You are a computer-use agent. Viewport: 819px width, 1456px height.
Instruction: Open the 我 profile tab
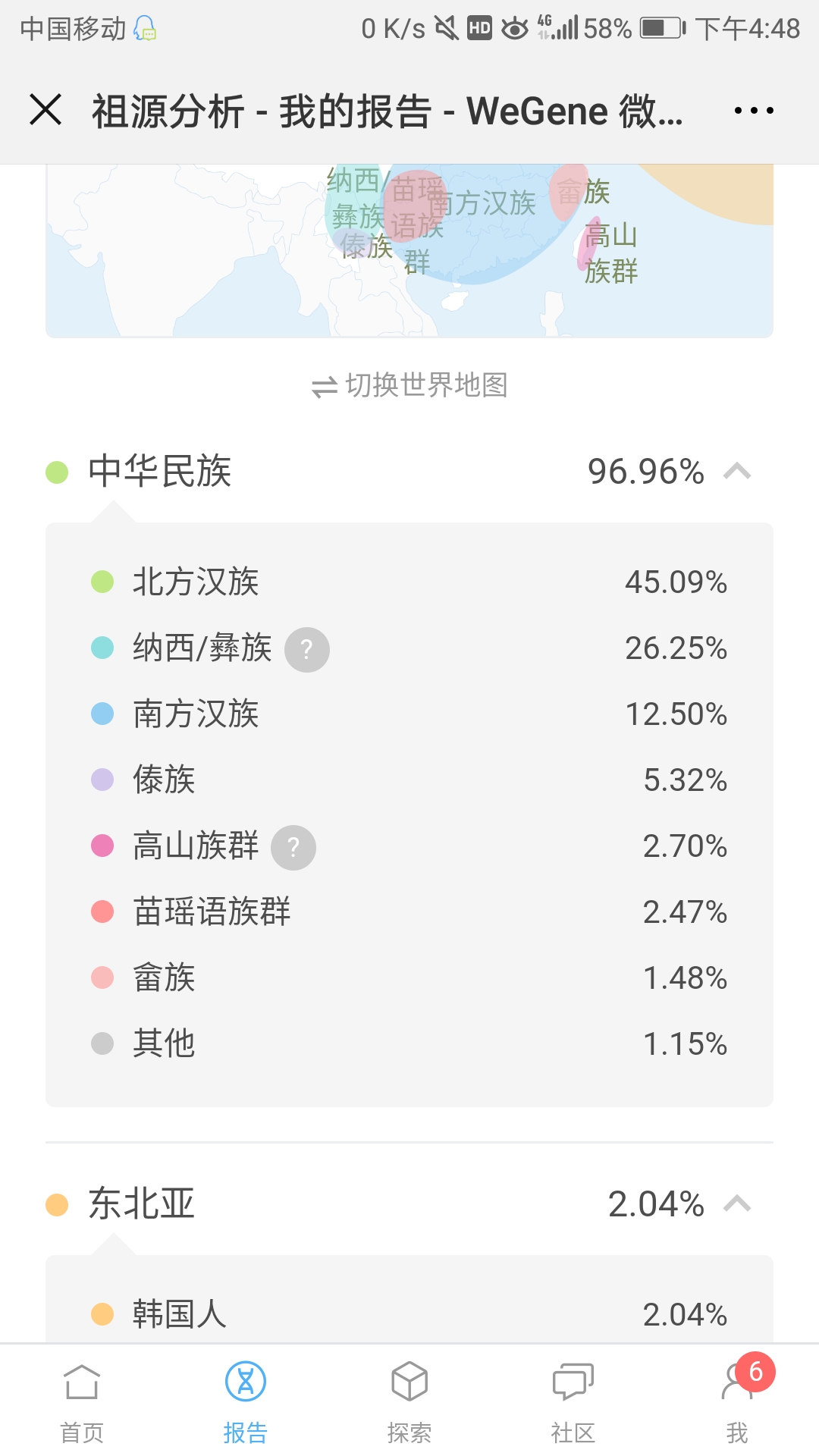[737, 1401]
